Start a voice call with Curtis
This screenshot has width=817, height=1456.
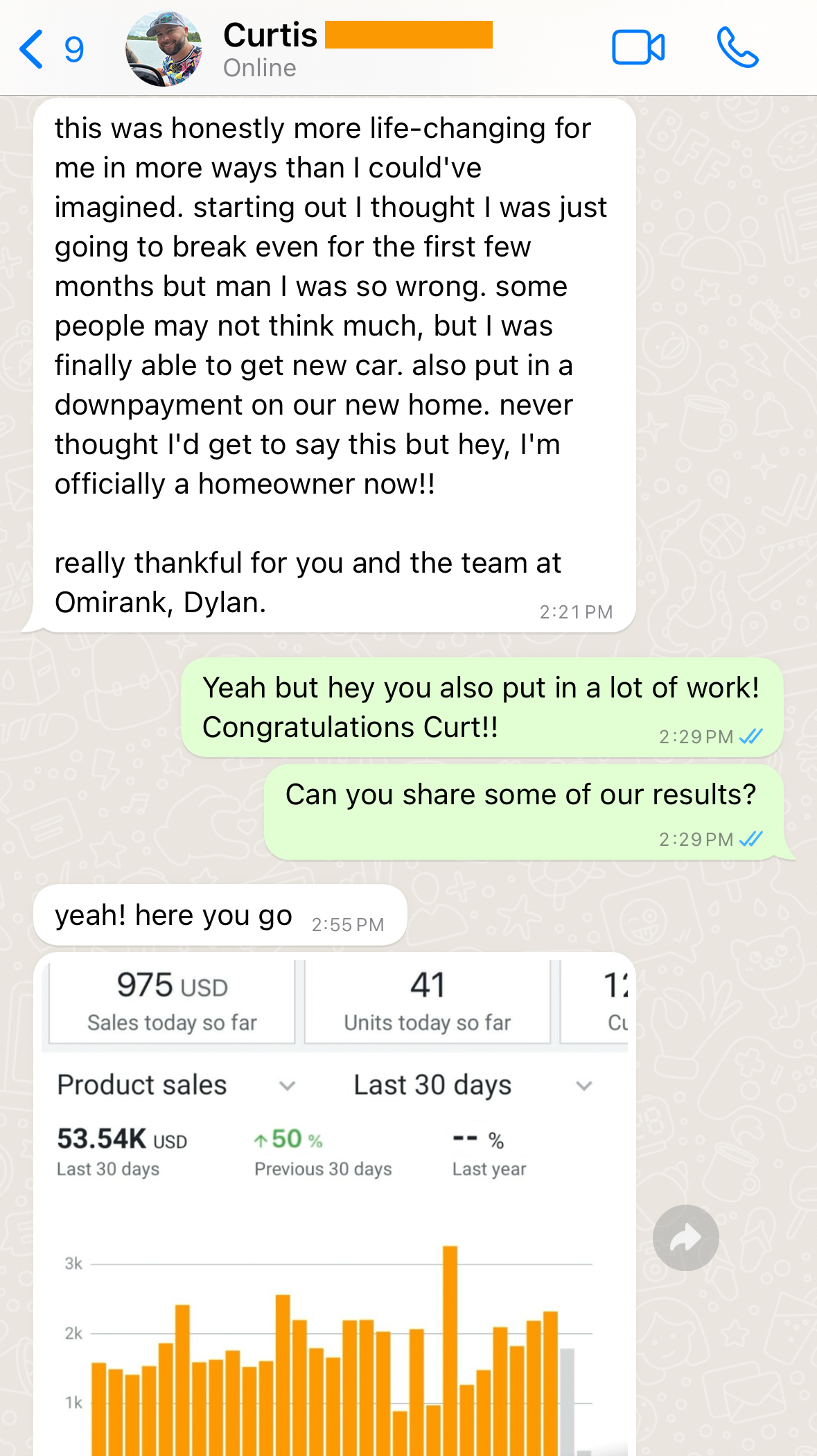[x=737, y=48]
